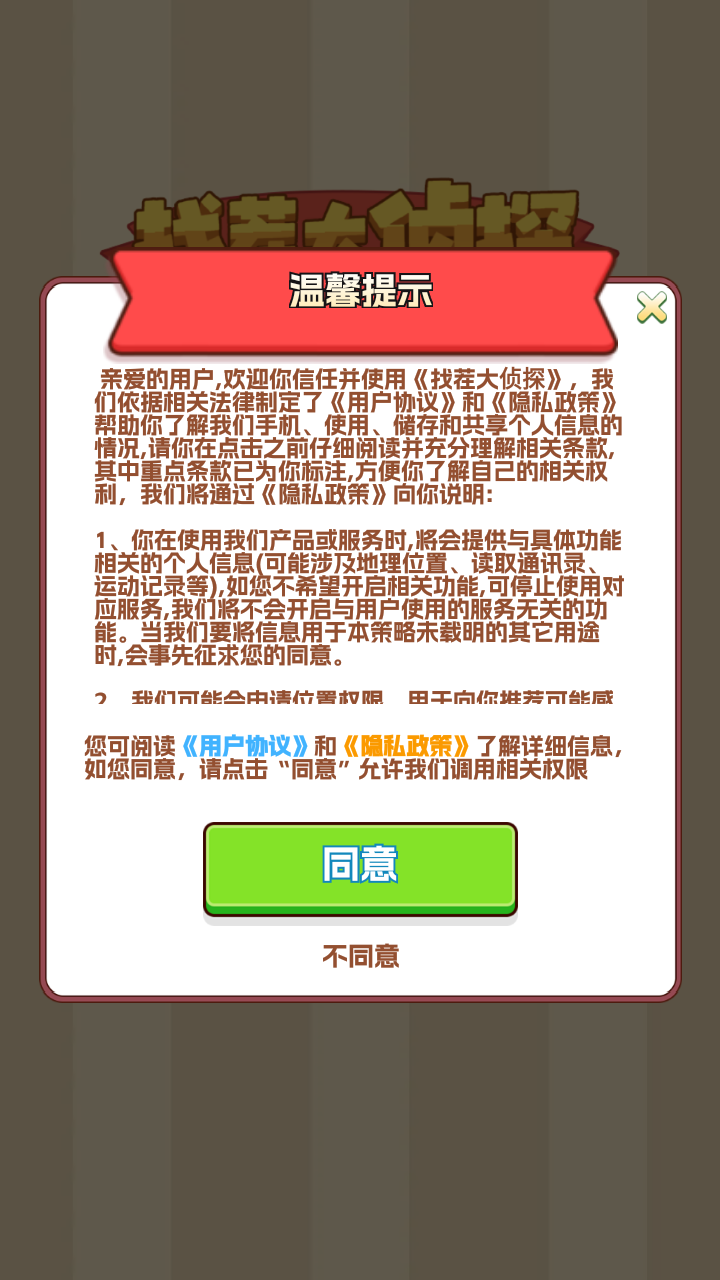The height and width of the screenshot is (1280, 720).
Task: Tap the green 同意 button
Action: 360,866
